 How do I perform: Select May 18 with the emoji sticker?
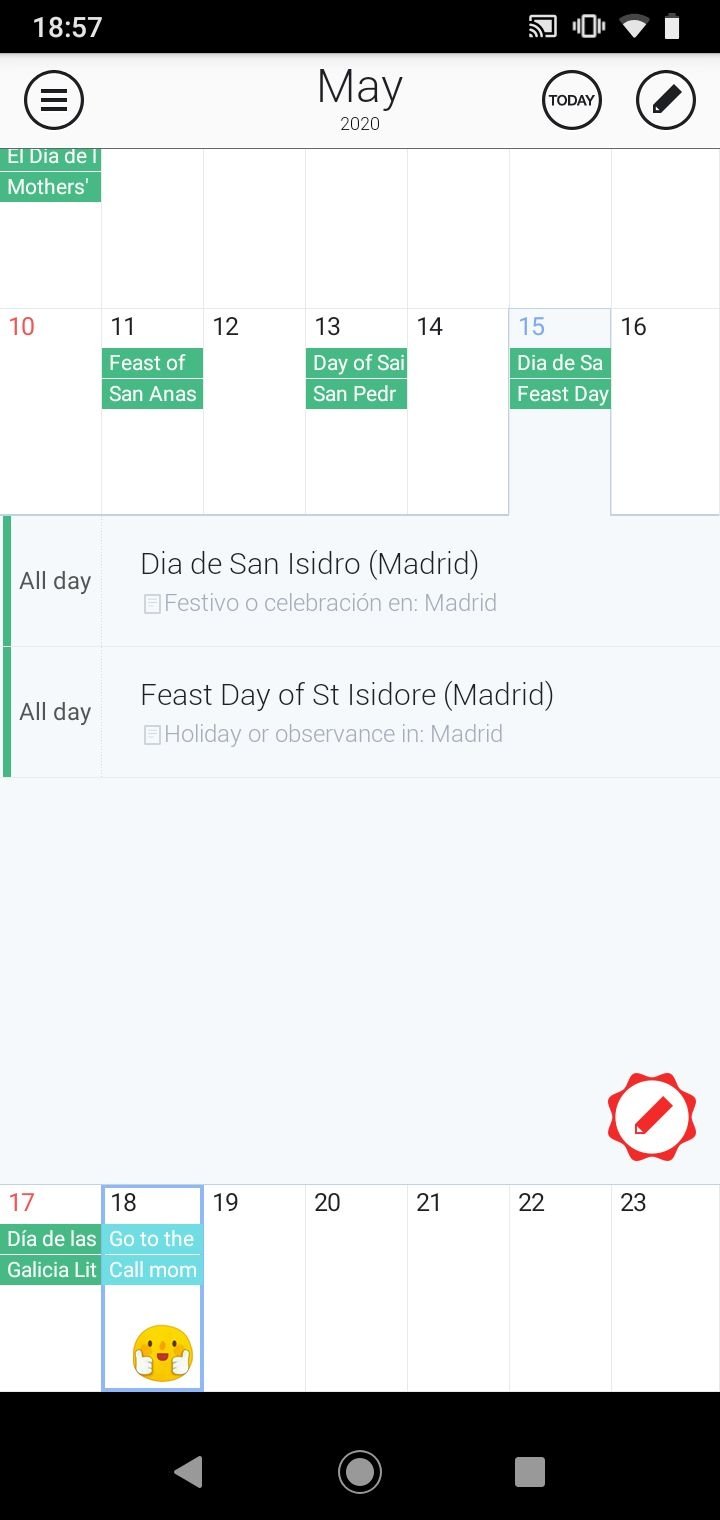click(153, 1288)
